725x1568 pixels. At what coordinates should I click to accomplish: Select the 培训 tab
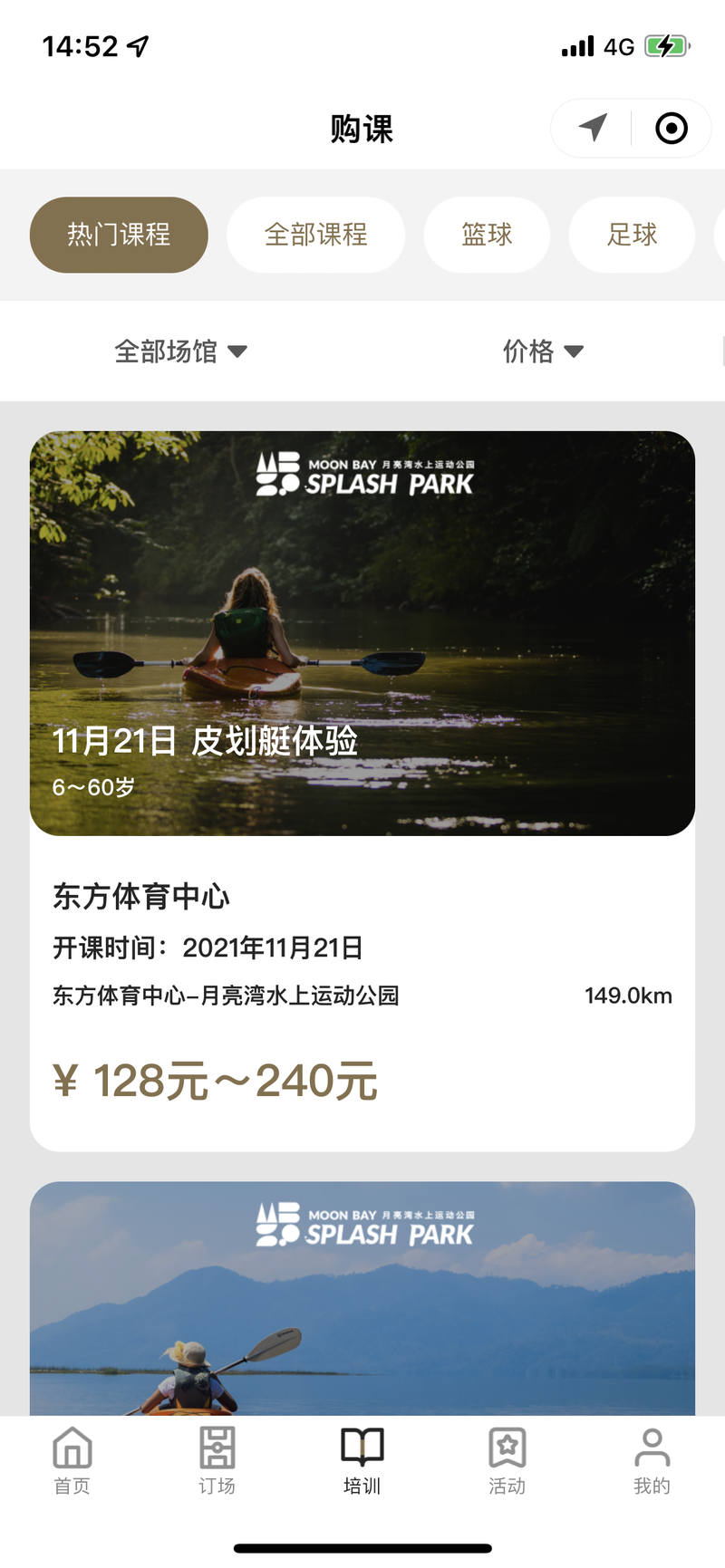[362, 1459]
